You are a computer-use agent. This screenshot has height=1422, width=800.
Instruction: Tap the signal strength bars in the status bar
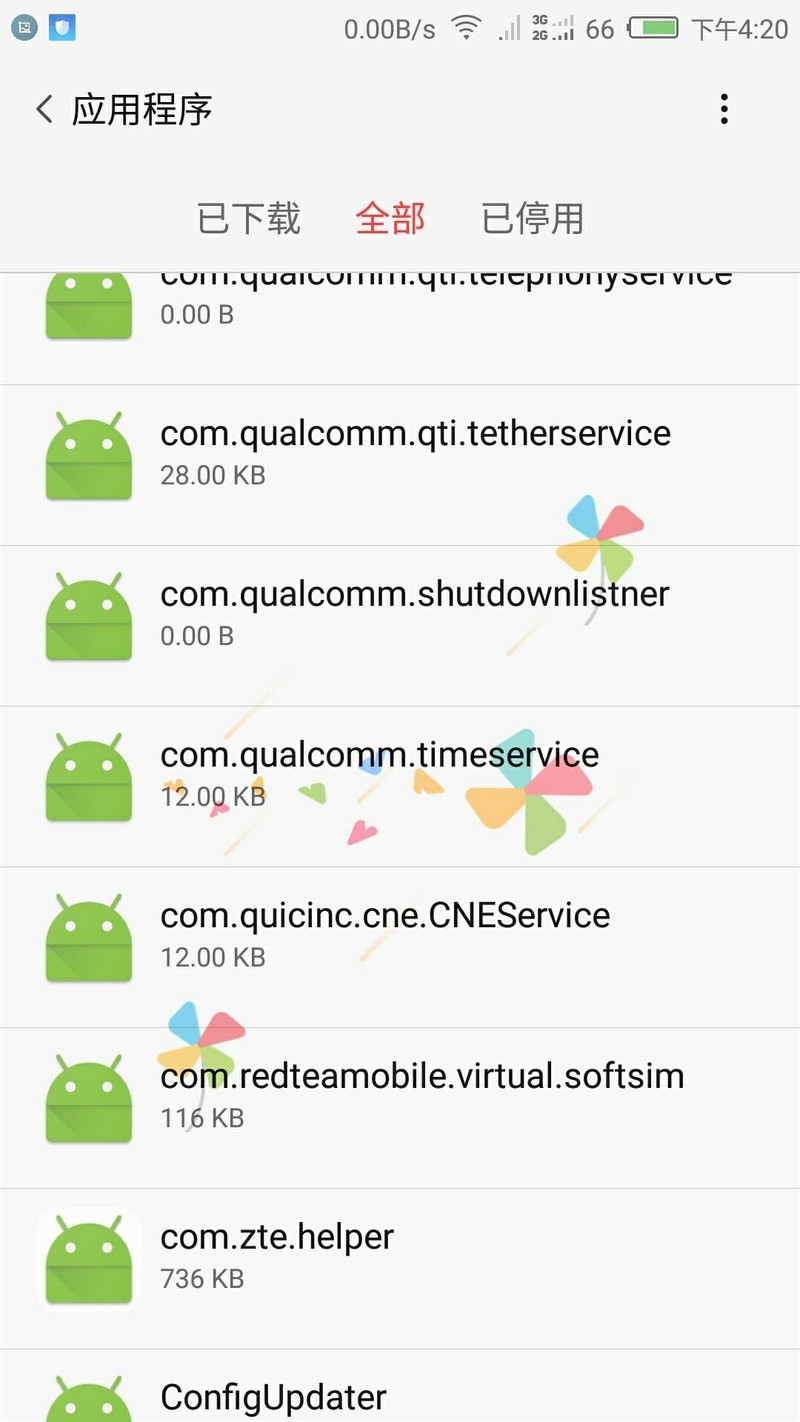click(x=510, y=29)
